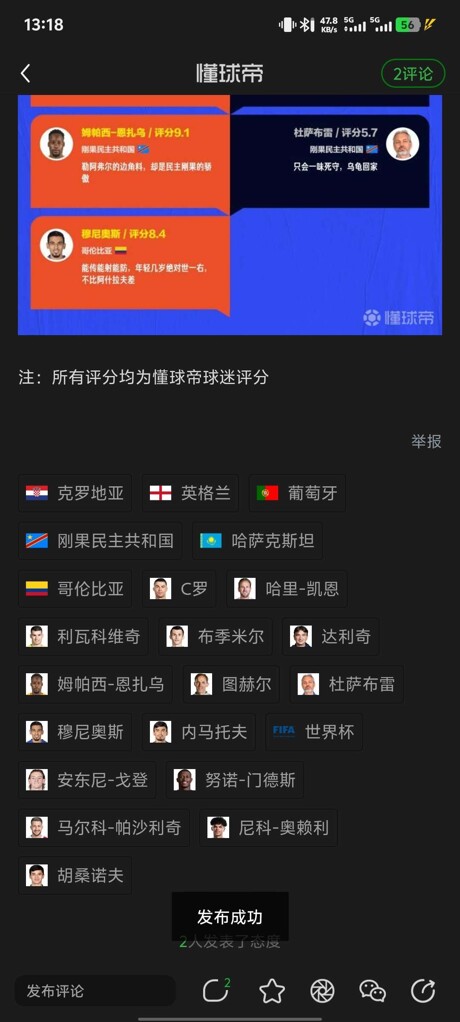Open the 刚果民主共和国 tag
This screenshot has height=1022, width=460.
tap(100, 540)
